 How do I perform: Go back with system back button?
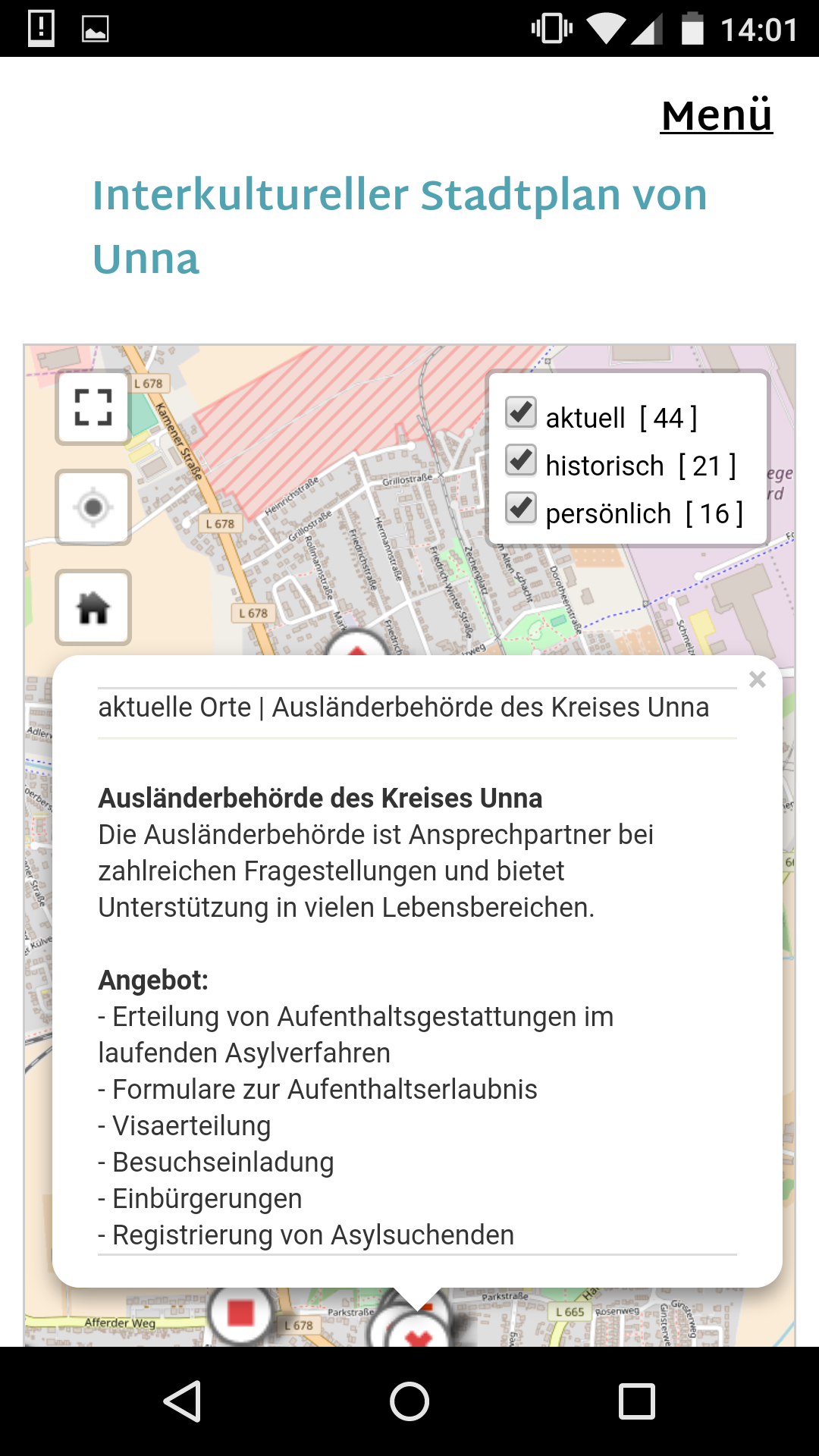(x=182, y=1401)
